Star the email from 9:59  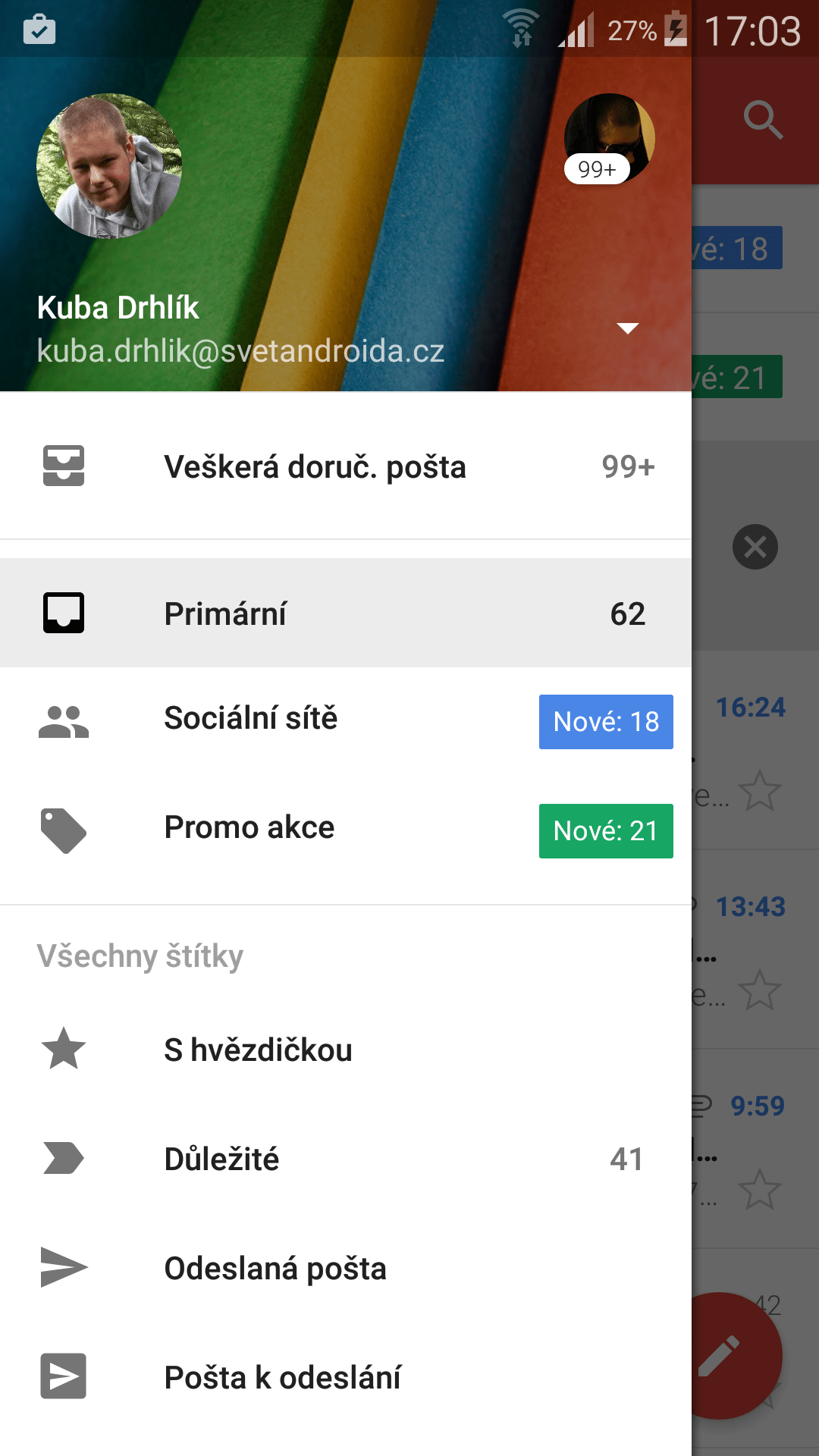pos(759,1189)
